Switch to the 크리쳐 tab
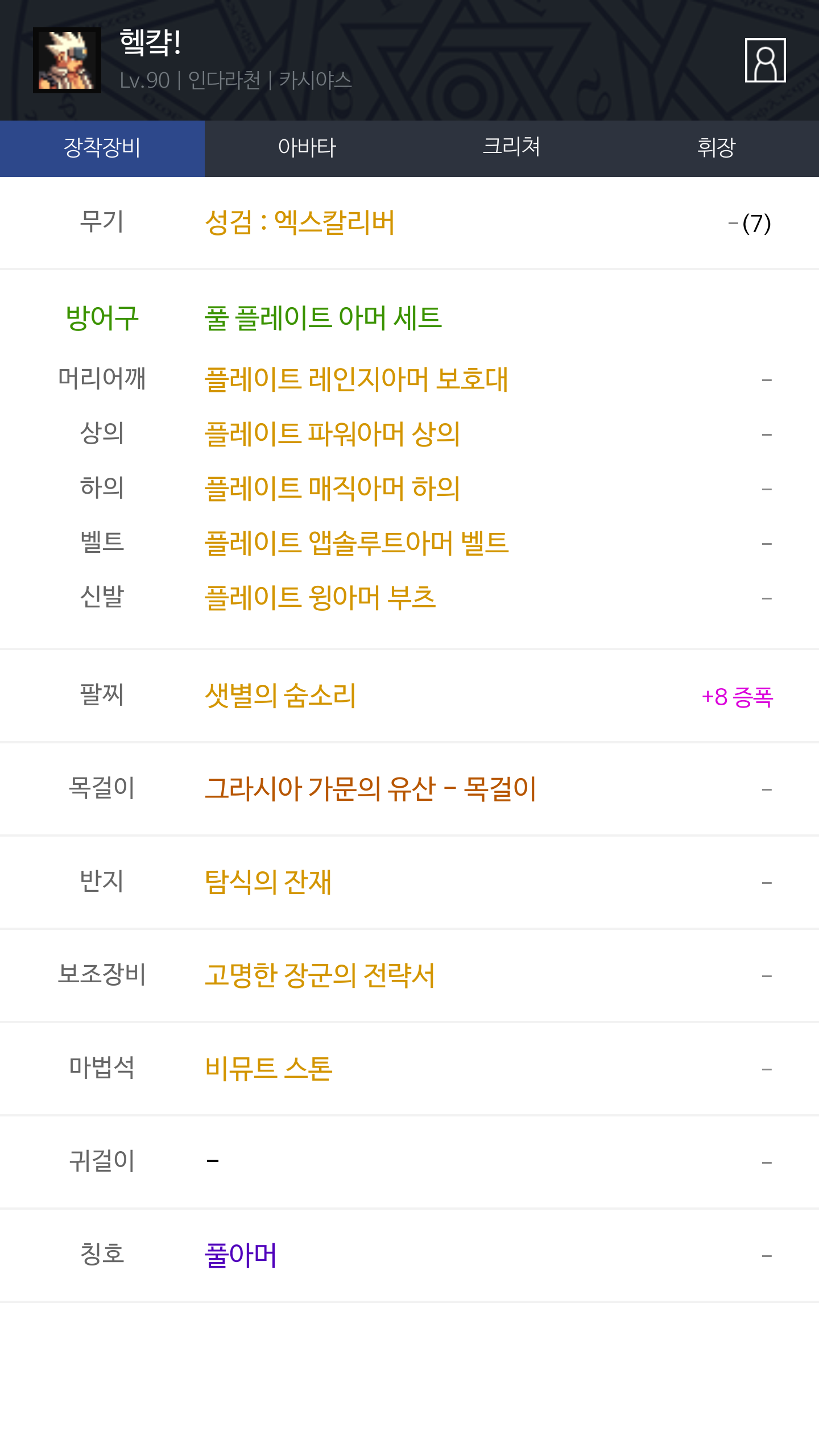The width and height of the screenshot is (819, 1456). tap(512, 148)
